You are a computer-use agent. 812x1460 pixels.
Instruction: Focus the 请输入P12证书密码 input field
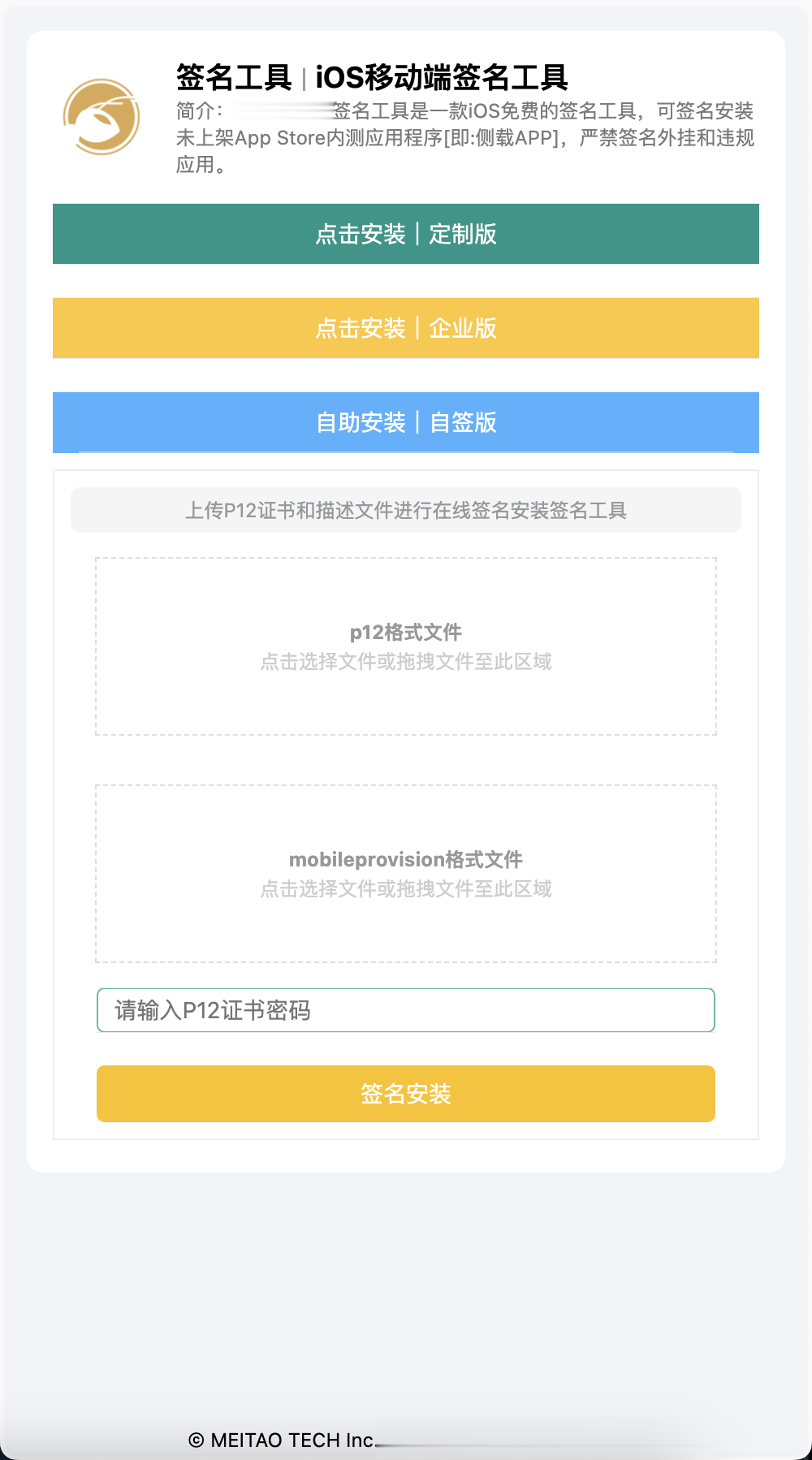405,1010
